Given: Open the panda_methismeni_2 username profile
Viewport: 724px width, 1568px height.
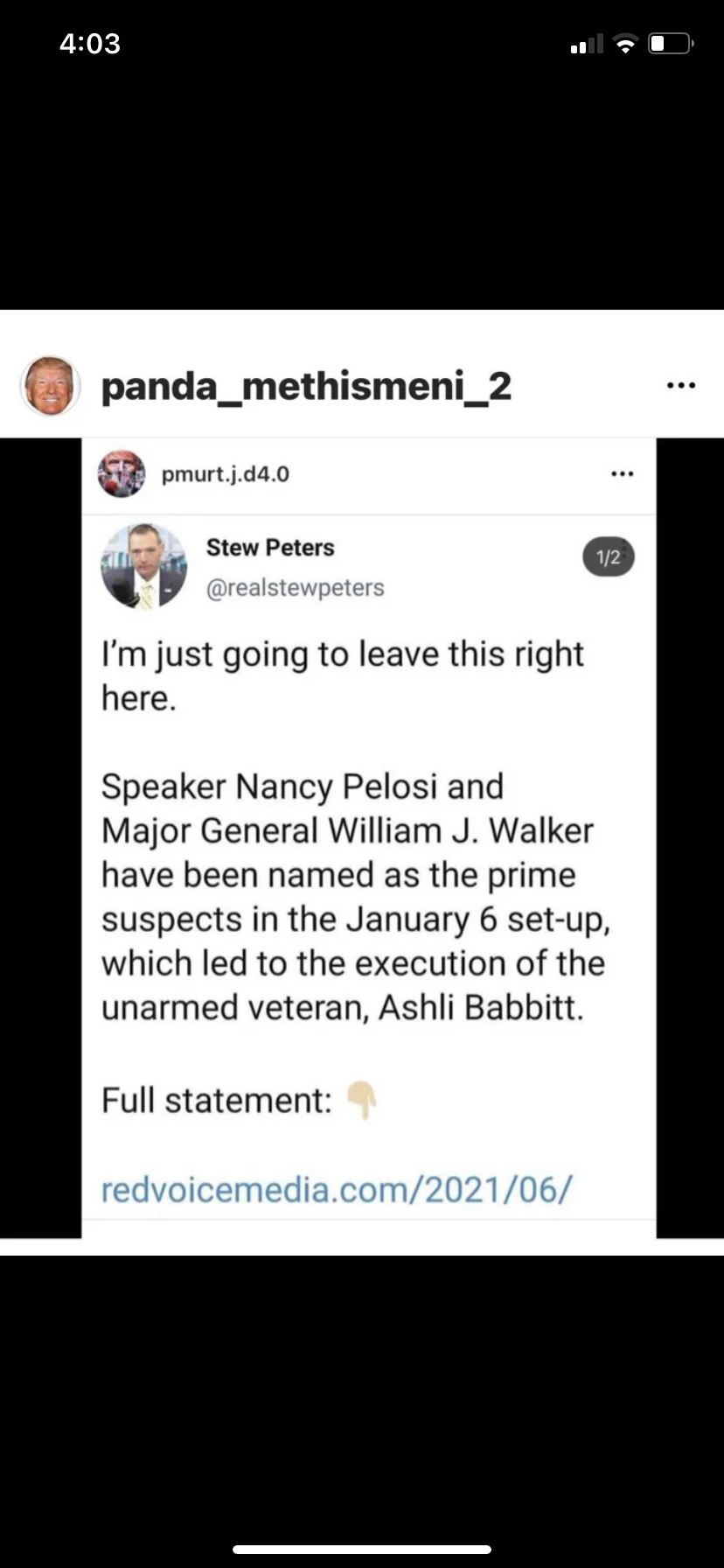Looking at the screenshot, I should click(306, 386).
